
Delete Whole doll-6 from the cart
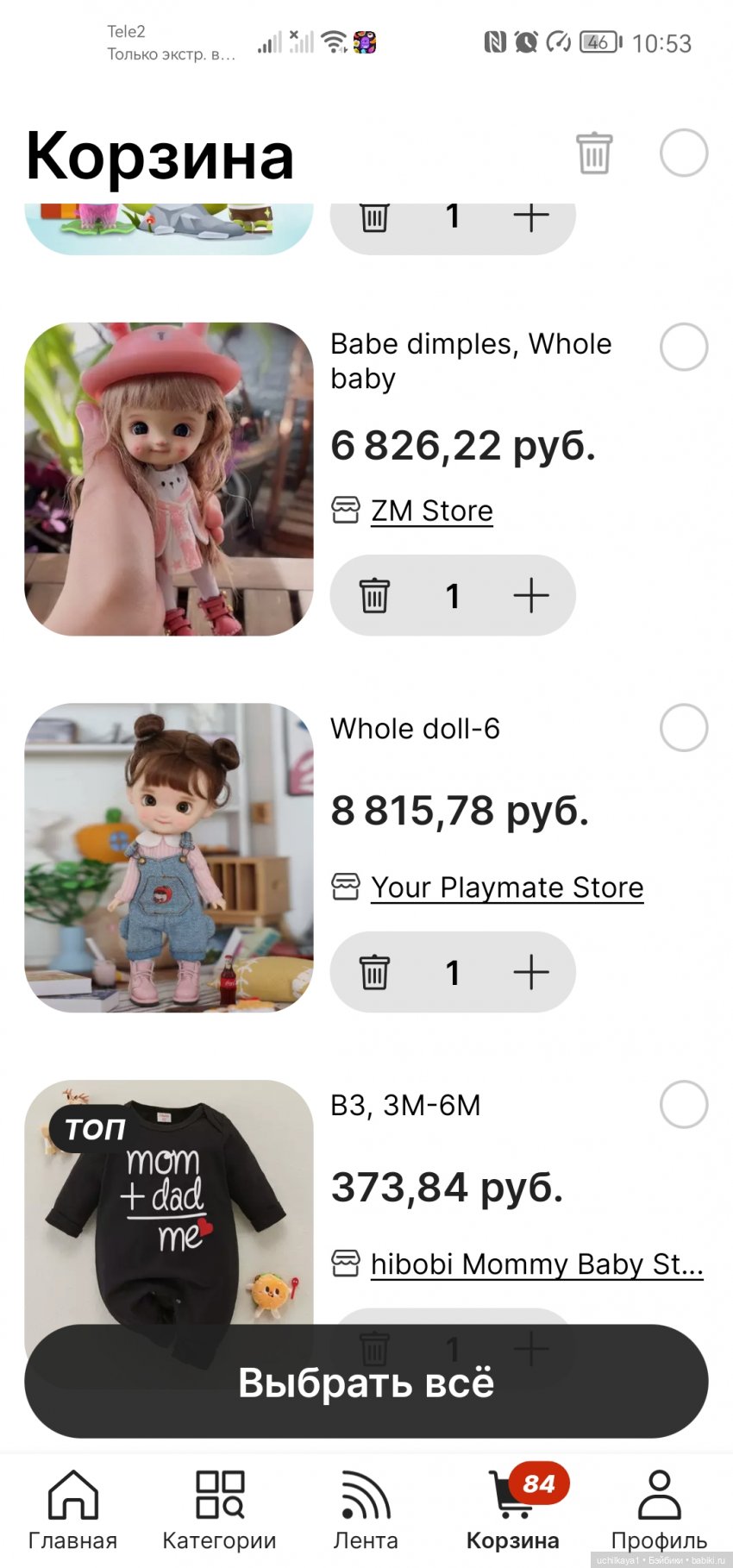[374, 972]
